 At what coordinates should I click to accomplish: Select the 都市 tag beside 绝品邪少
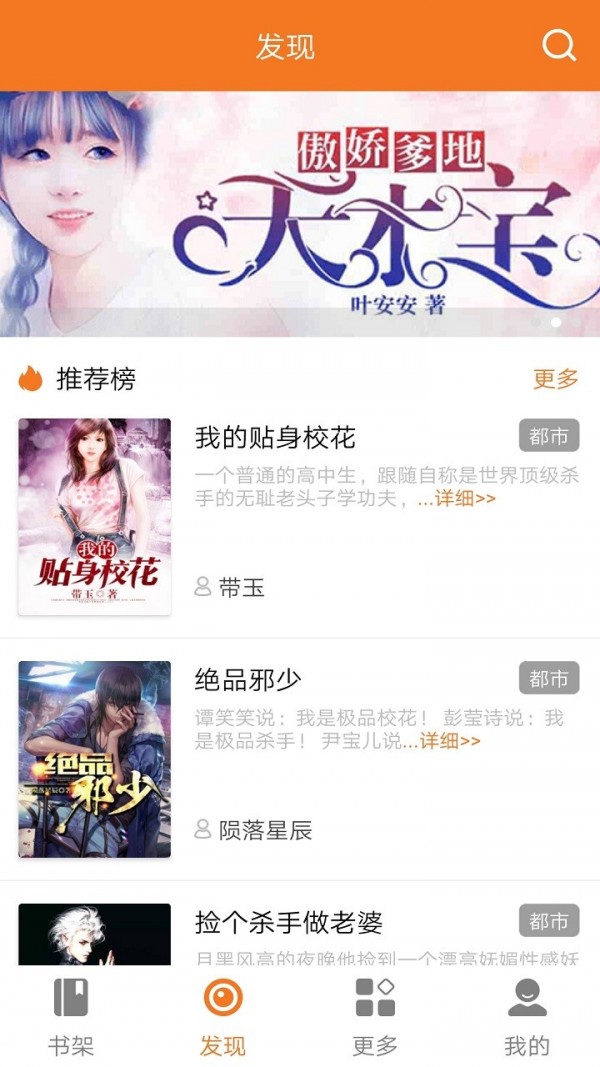tap(549, 679)
